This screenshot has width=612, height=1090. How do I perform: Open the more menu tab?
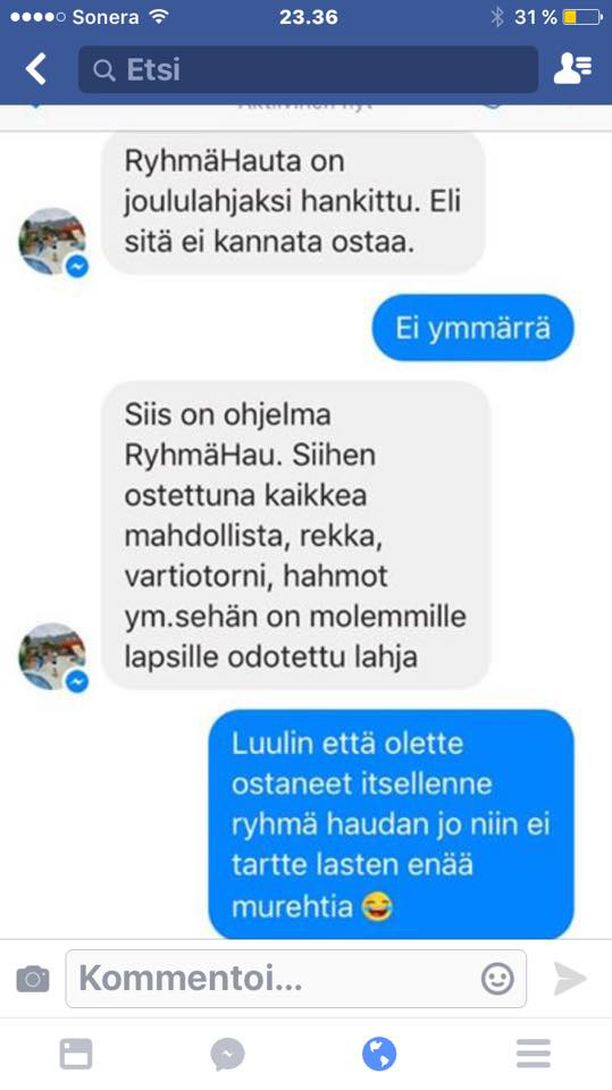pos(533,1053)
